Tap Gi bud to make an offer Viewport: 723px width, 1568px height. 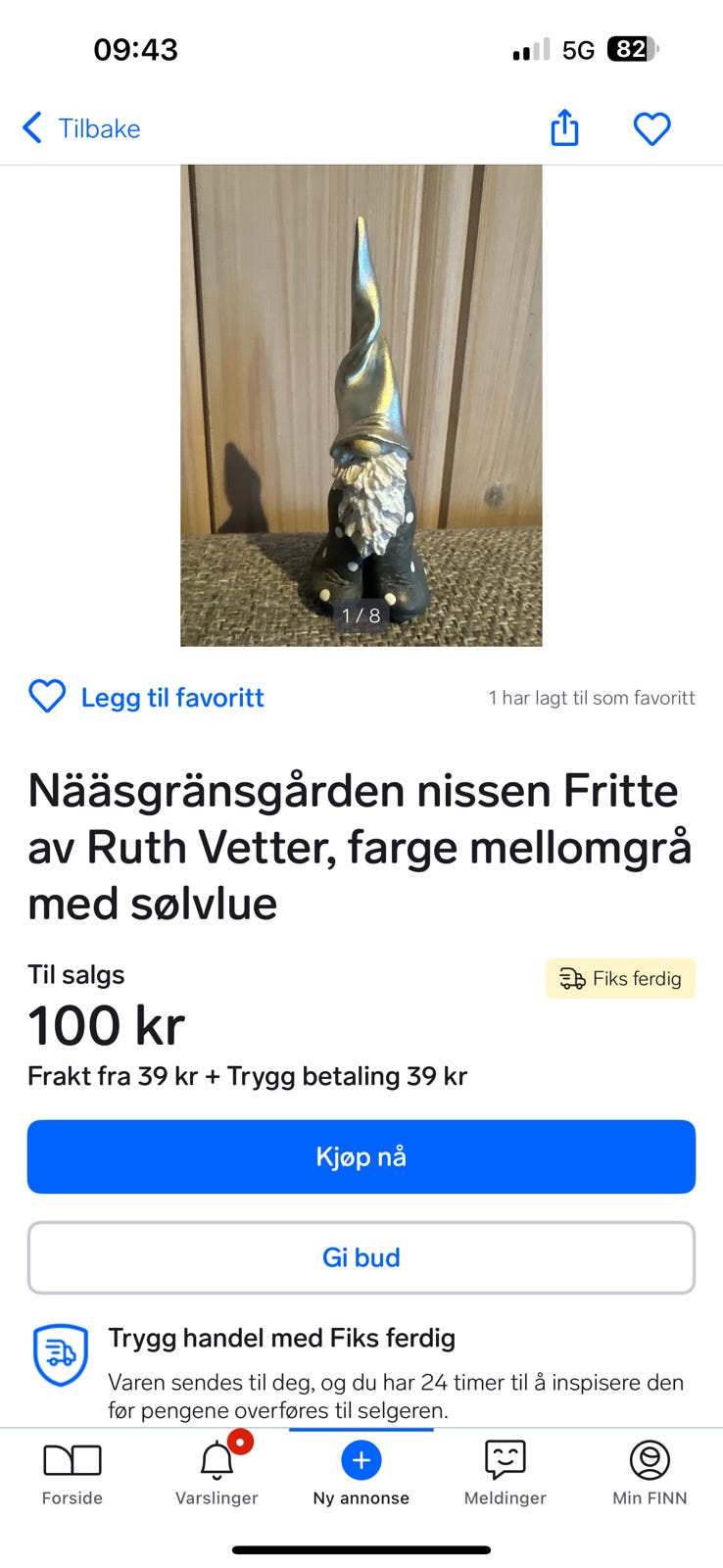[361, 1257]
